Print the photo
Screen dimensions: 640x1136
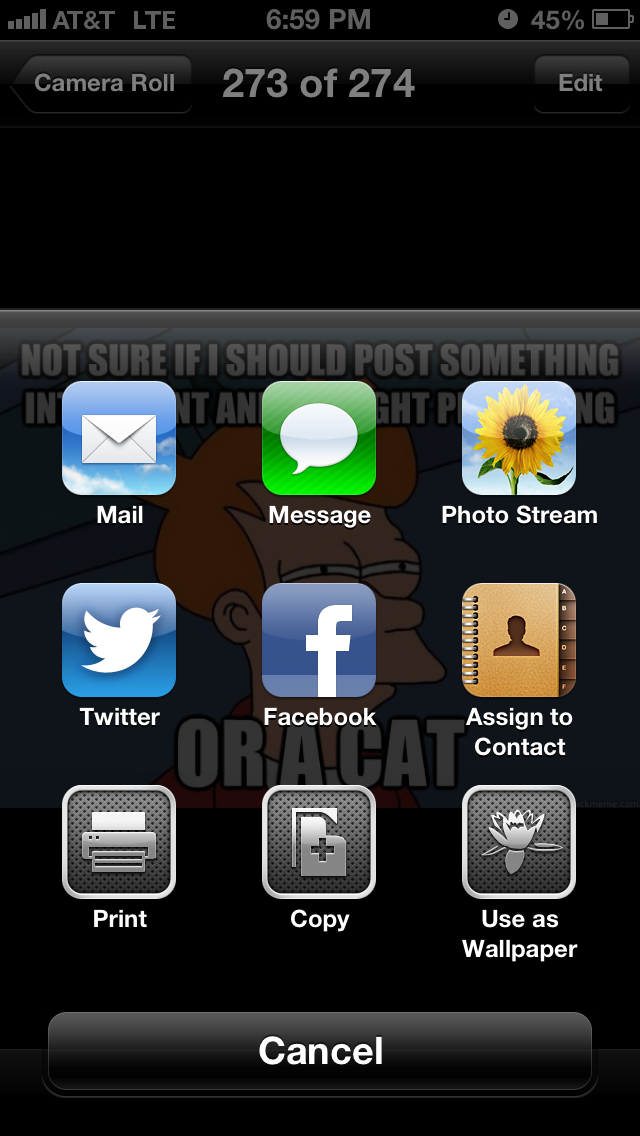119,842
